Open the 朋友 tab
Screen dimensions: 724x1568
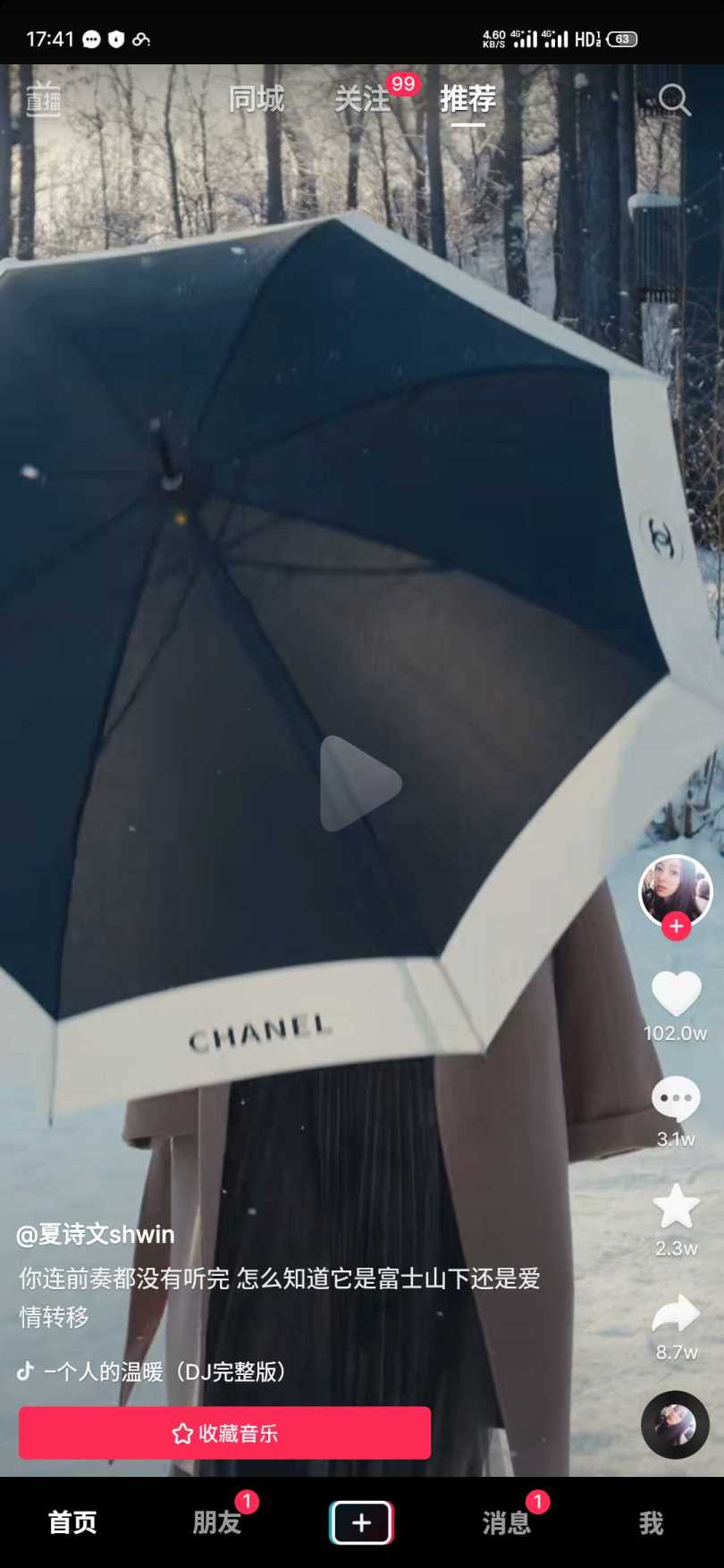point(217,1522)
